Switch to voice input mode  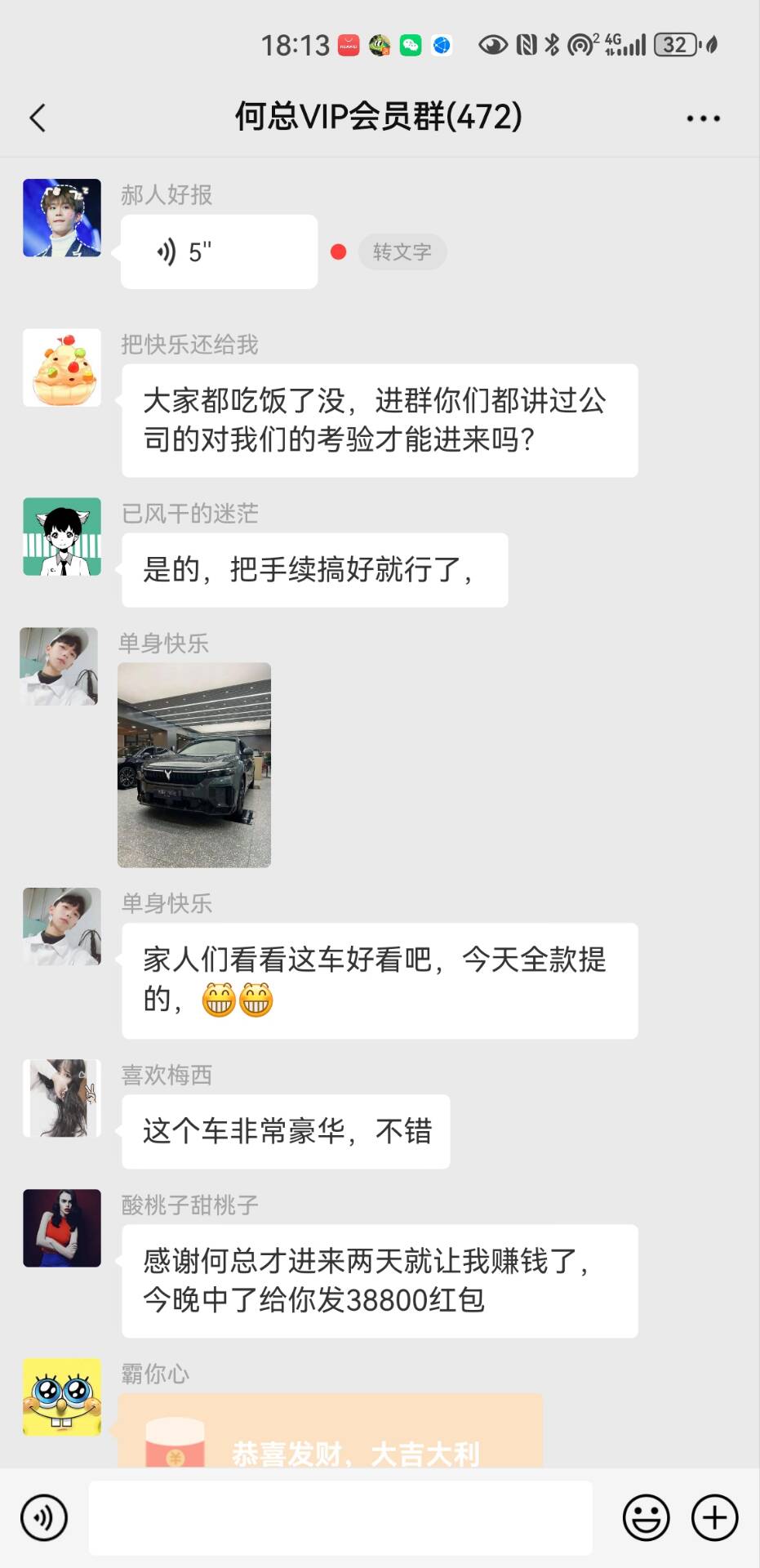(44, 1517)
